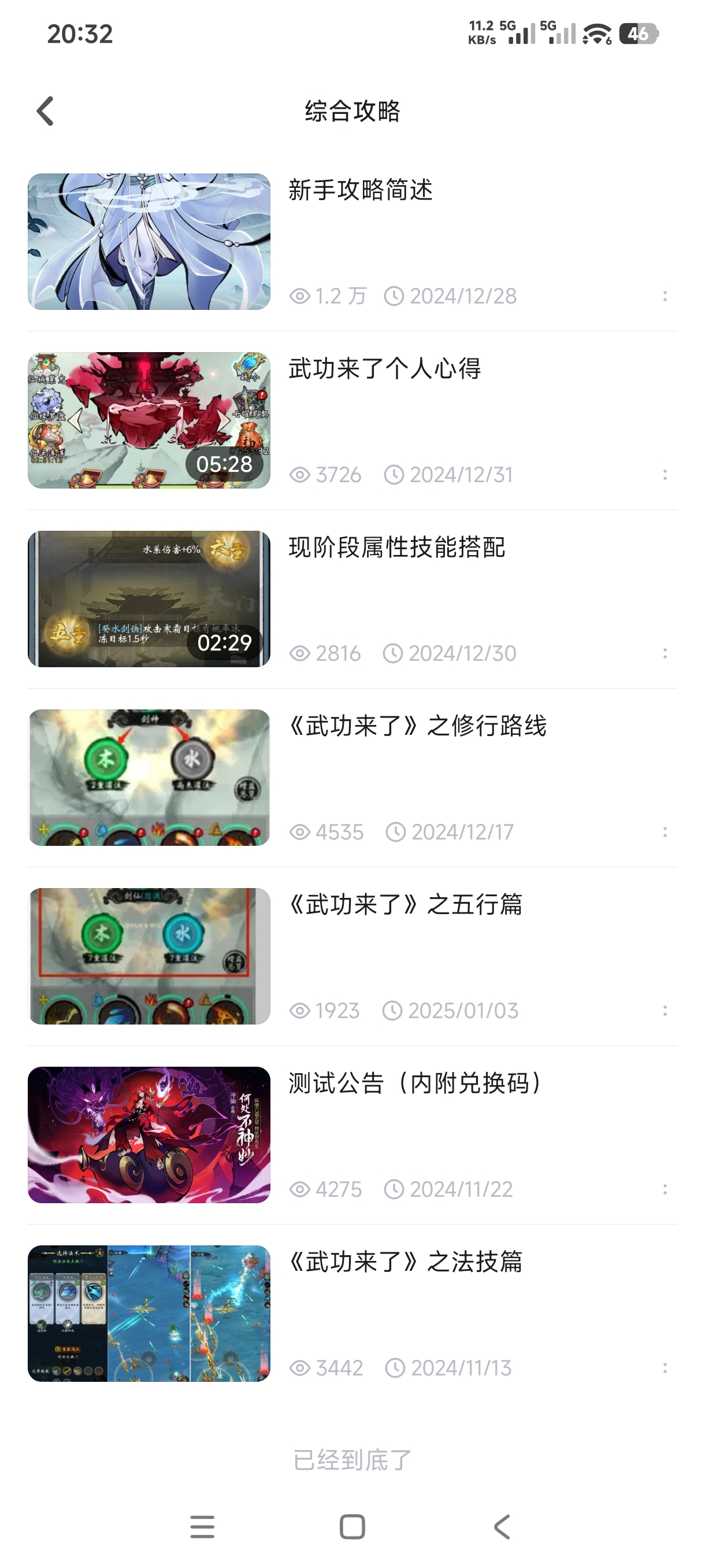Screen dimensions: 705x1568
Task: Open more options for 武功来了个人心得
Action: pyautogui.click(x=664, y=475)
